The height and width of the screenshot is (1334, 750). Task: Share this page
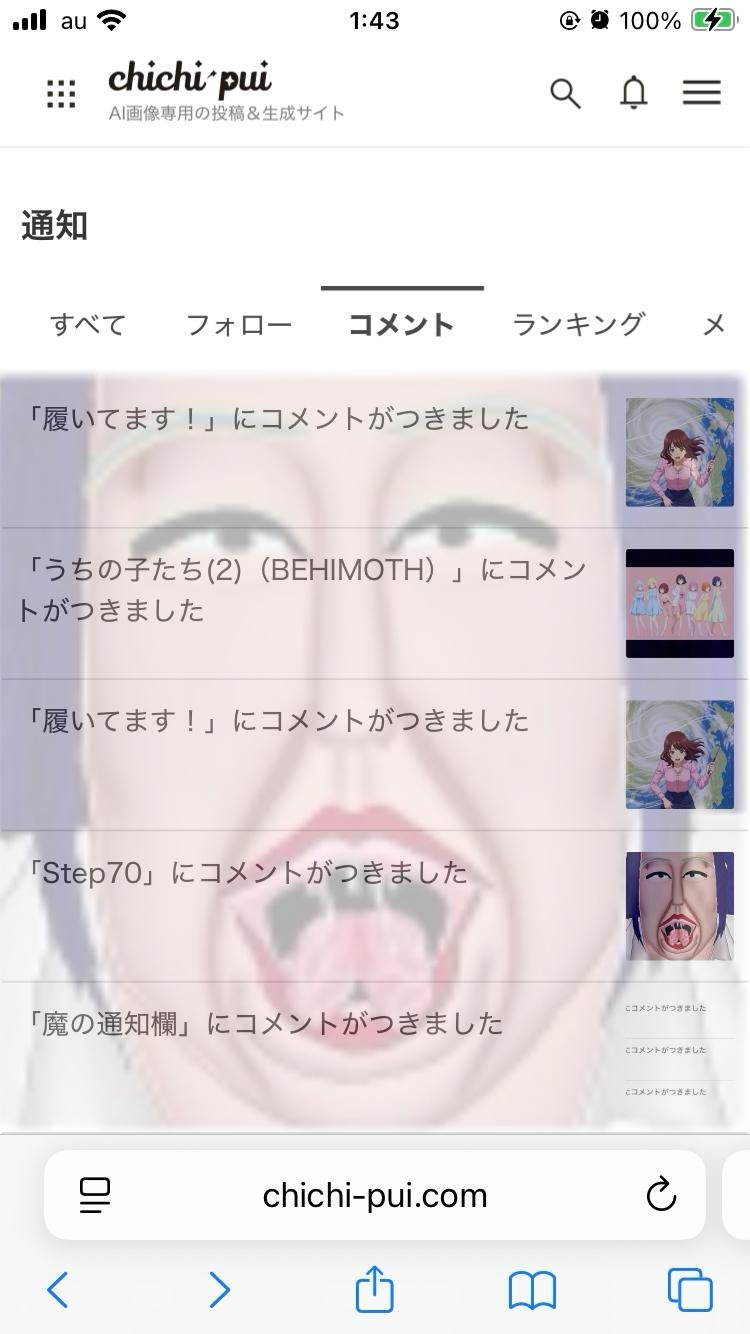pyautogui.click(x=374, y=1289)
